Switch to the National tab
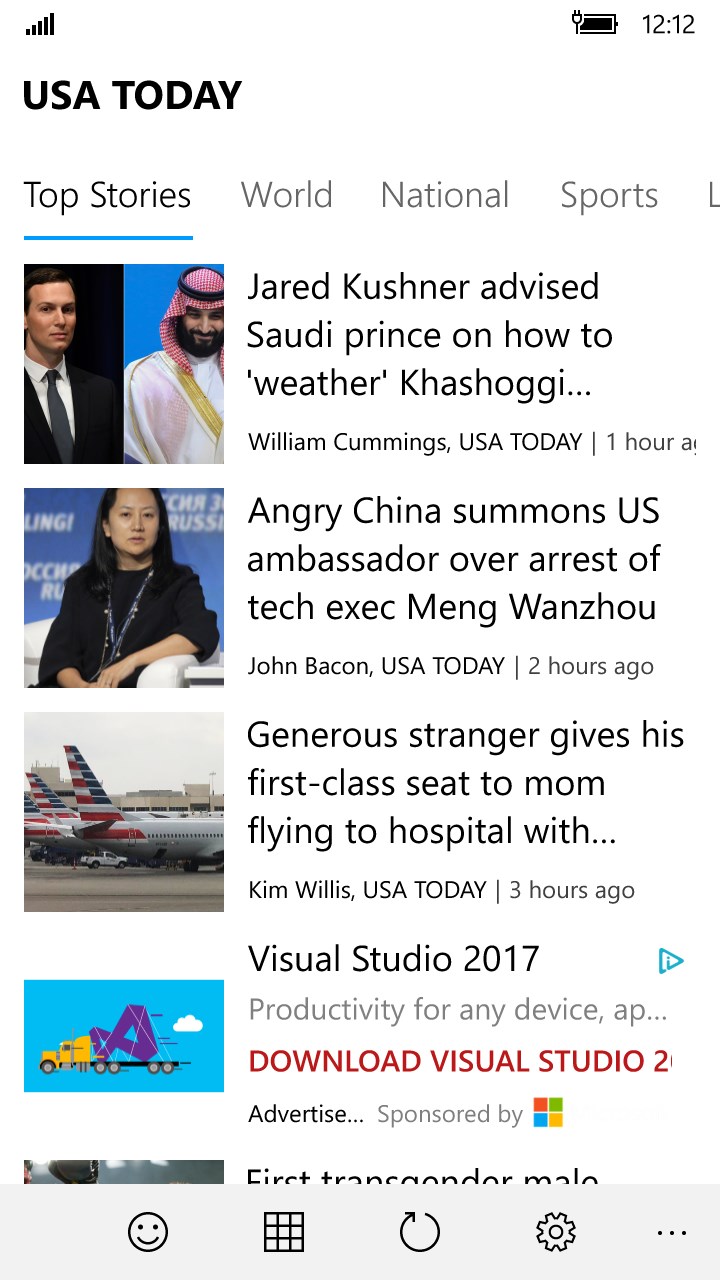 click(445, 195)
